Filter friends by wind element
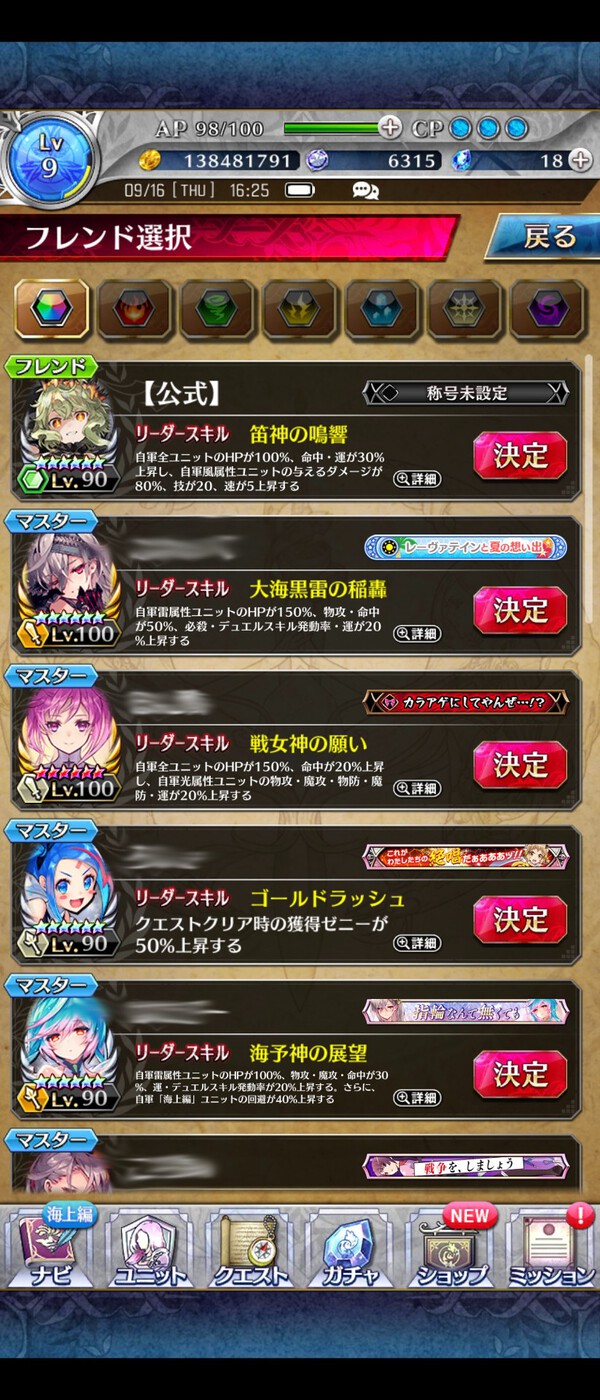600x1400 pixels. 217,310
